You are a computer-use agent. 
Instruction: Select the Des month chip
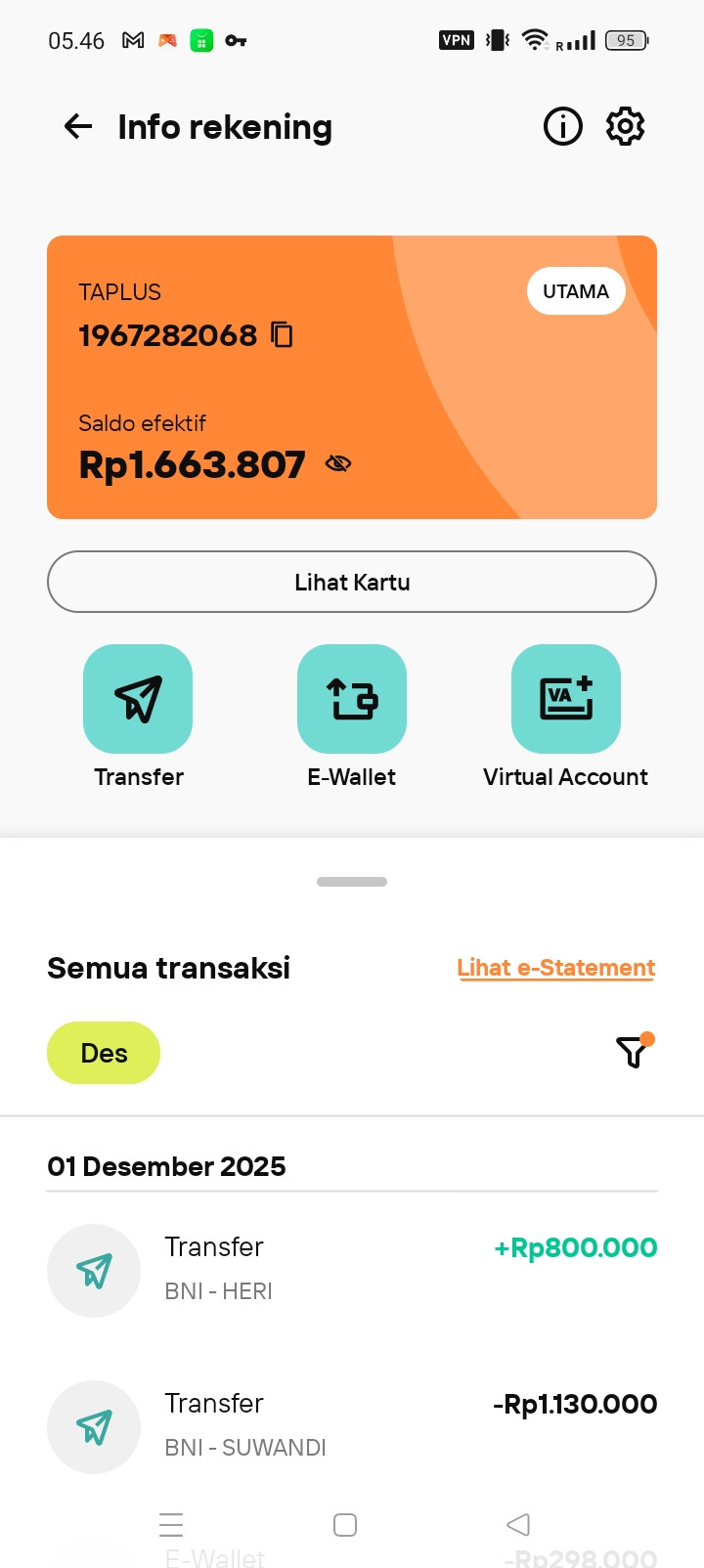(104, 1053)
